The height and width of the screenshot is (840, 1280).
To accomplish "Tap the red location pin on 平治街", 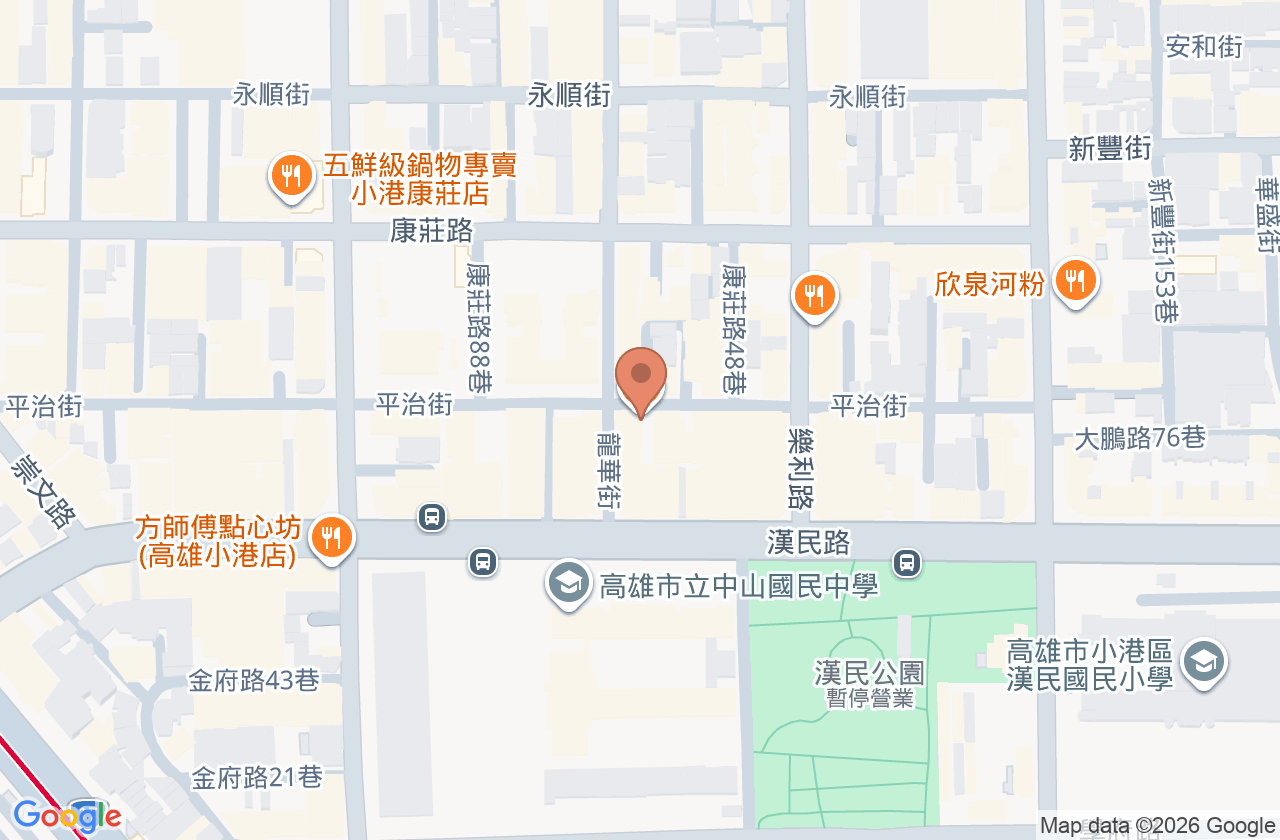I will pyautogui.click(x=641, y=383).
